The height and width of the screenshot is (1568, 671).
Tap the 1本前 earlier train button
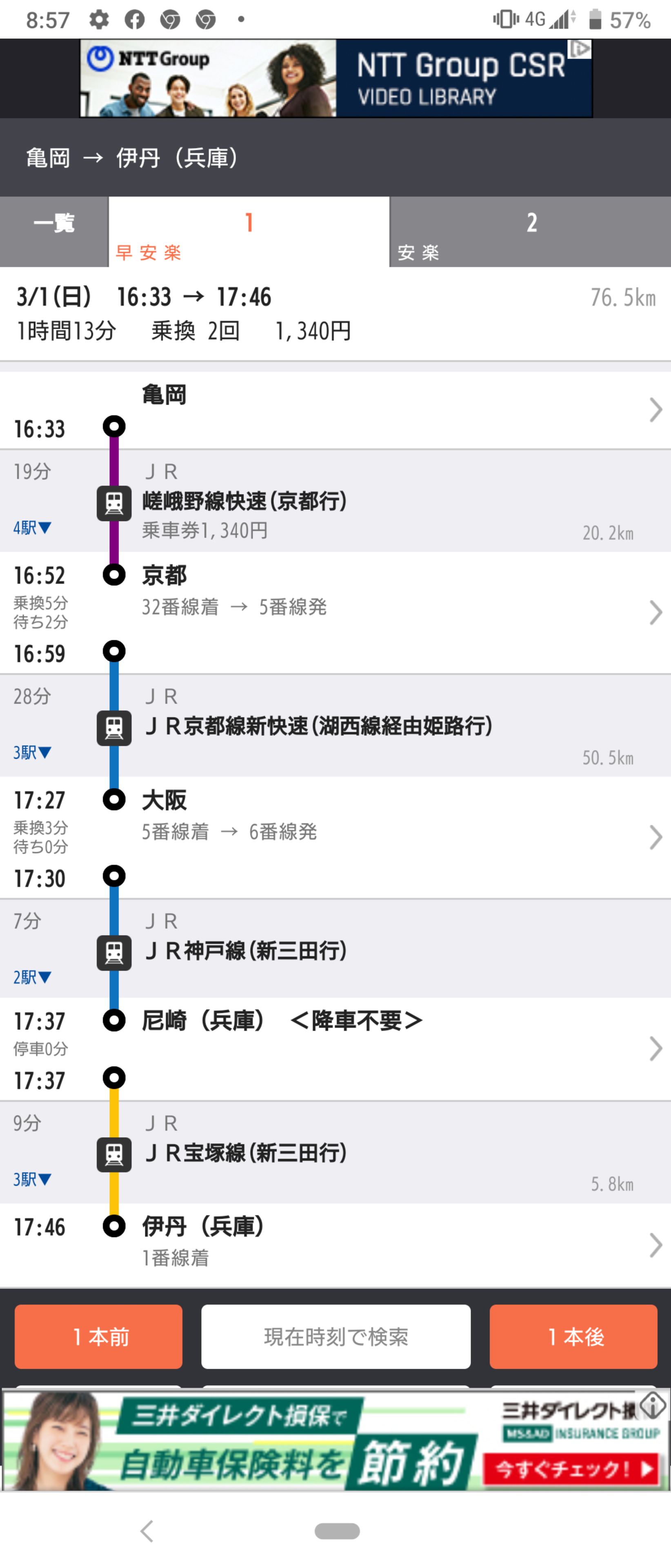98,1336
